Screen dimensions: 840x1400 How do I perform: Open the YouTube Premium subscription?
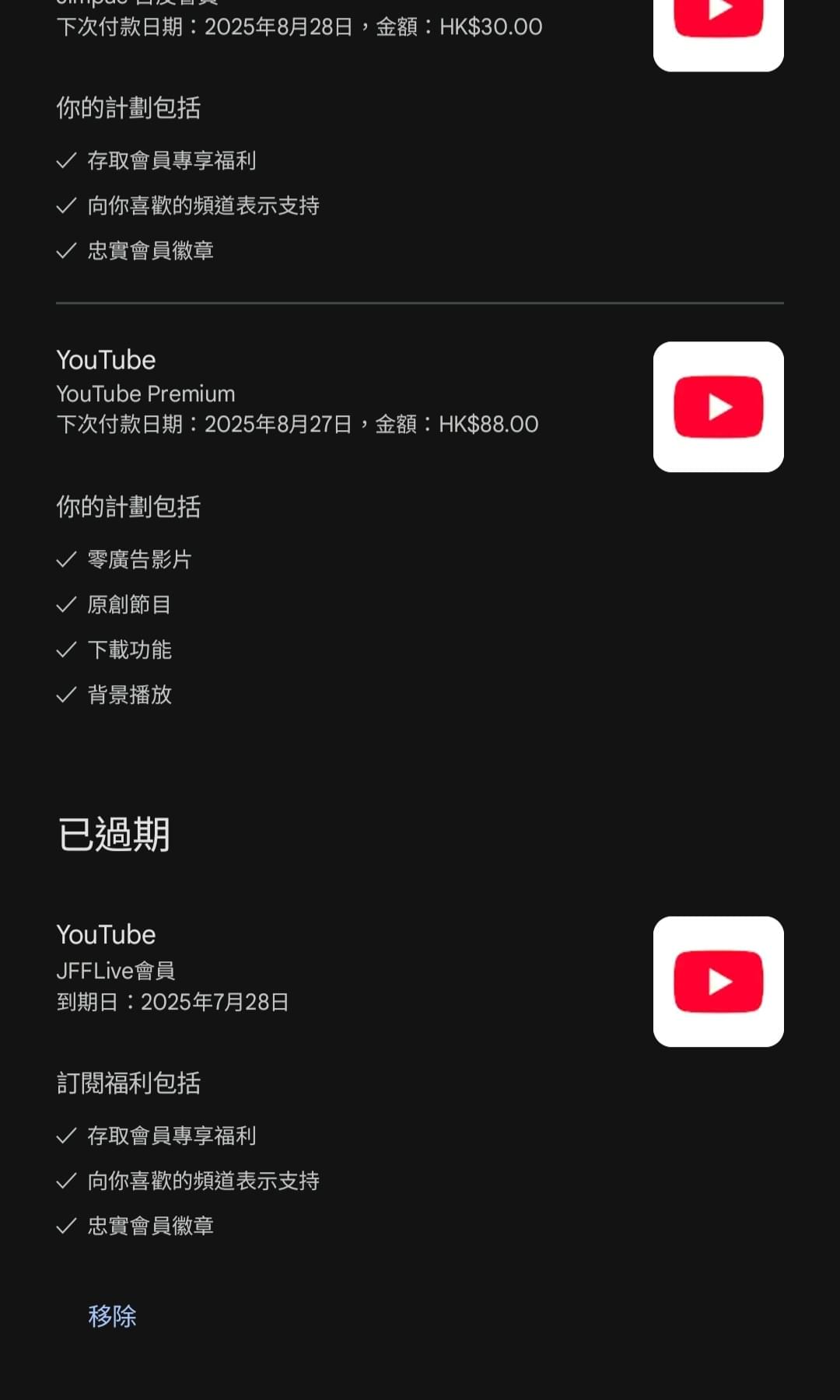tap(420, 407)
